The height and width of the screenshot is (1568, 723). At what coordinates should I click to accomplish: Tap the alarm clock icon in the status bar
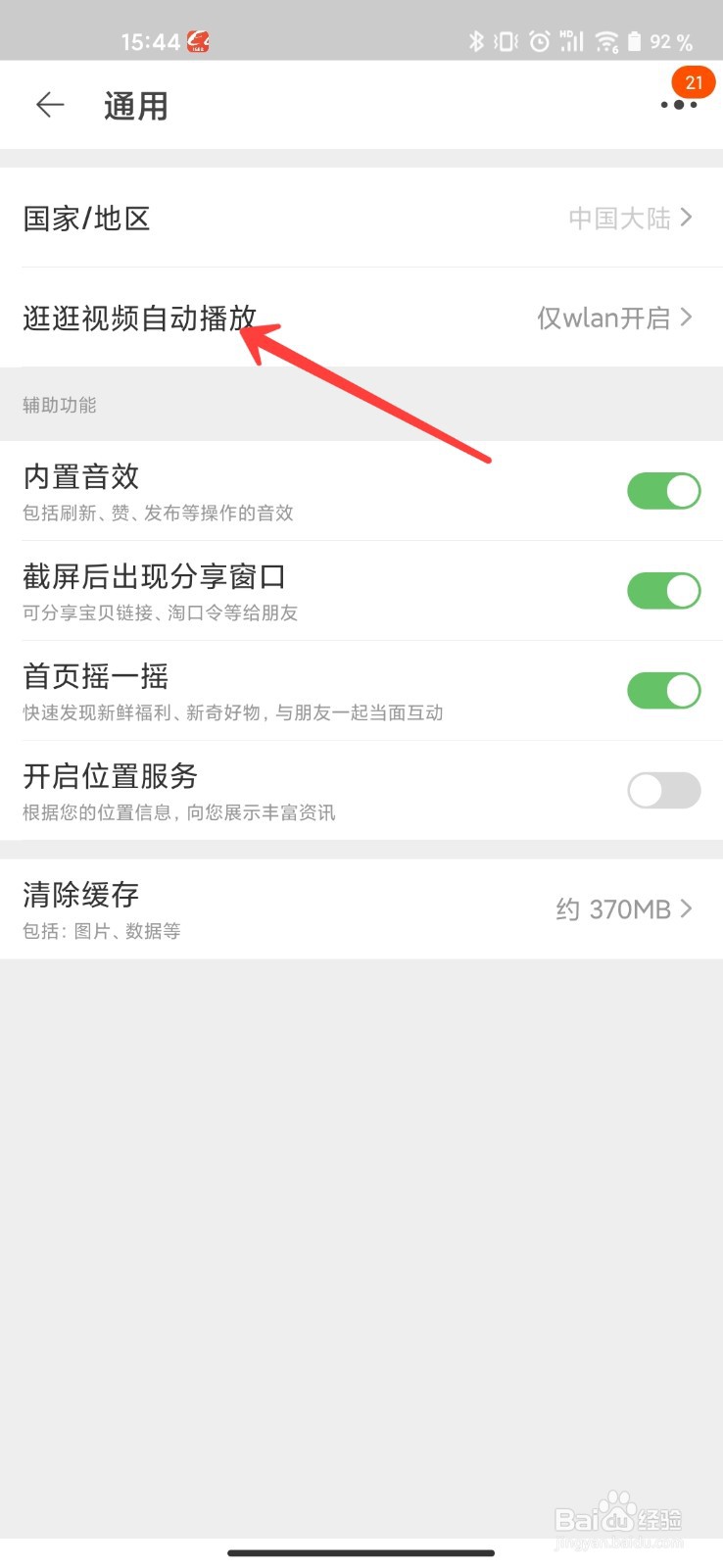(x=539, y=41)
